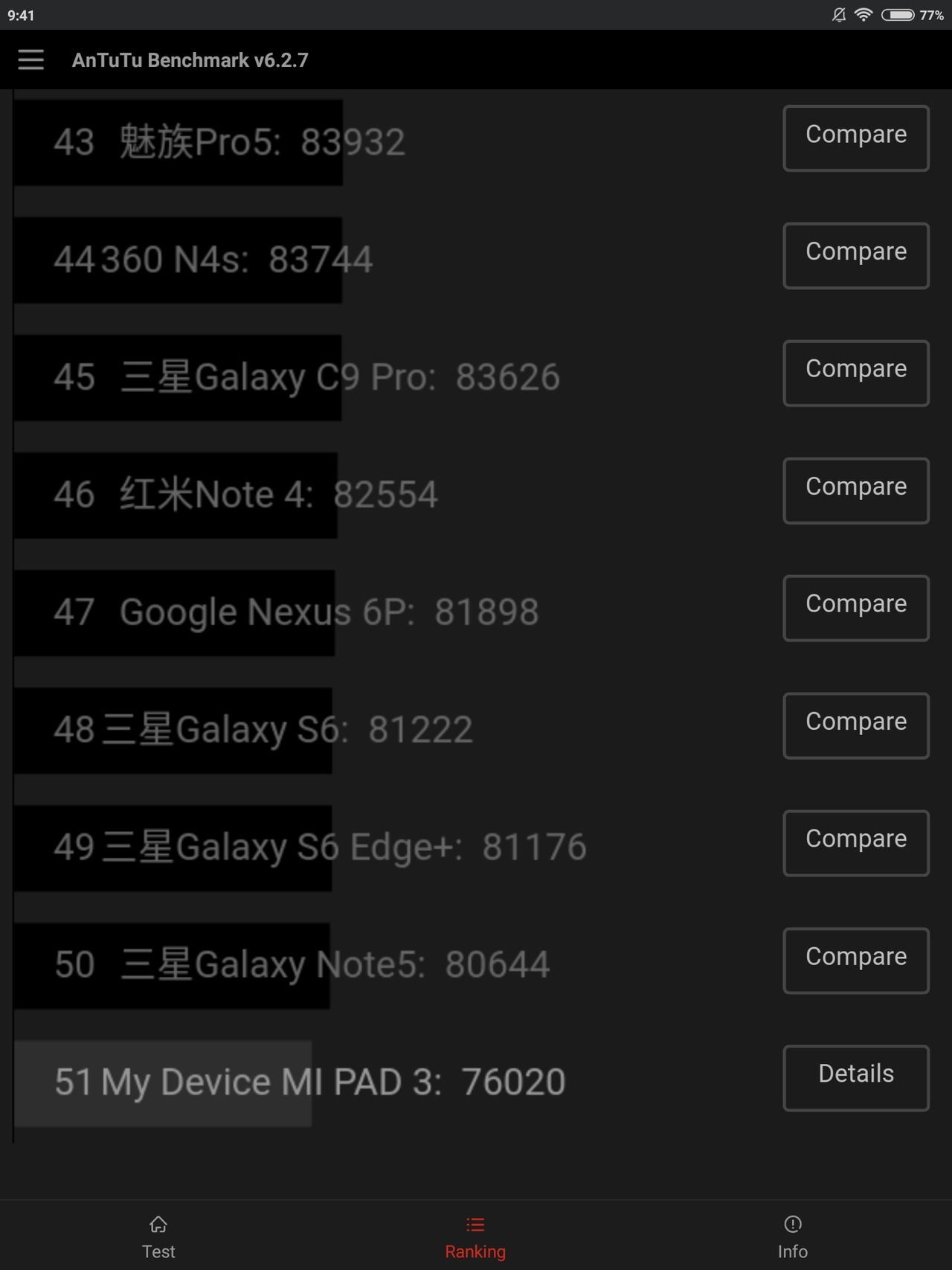Viewport: 952px width, 1270px height.
Task: Click the battery indicator icon
Action: point(898,15)
